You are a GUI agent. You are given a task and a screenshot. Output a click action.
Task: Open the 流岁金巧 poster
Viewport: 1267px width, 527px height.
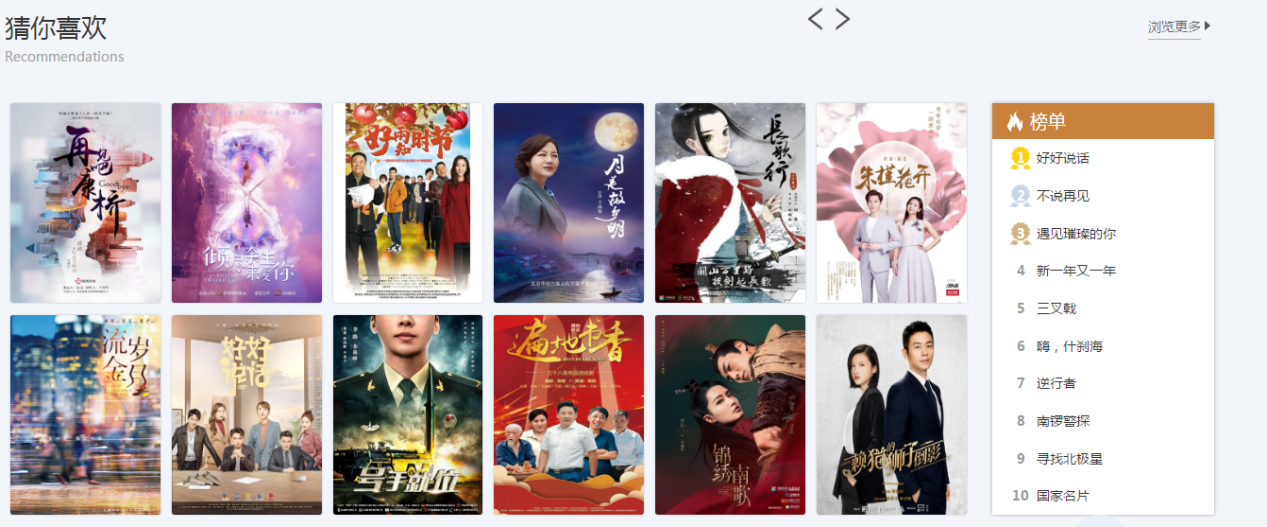[85, 415]
